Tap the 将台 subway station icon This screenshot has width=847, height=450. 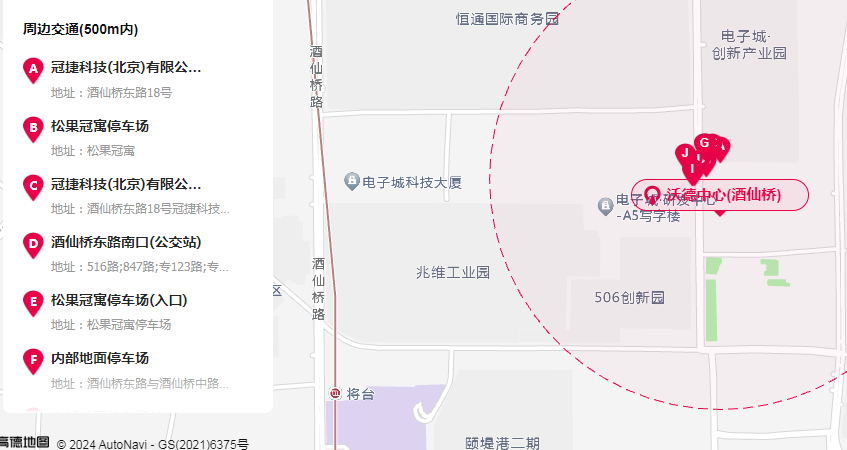coord(335,394)
